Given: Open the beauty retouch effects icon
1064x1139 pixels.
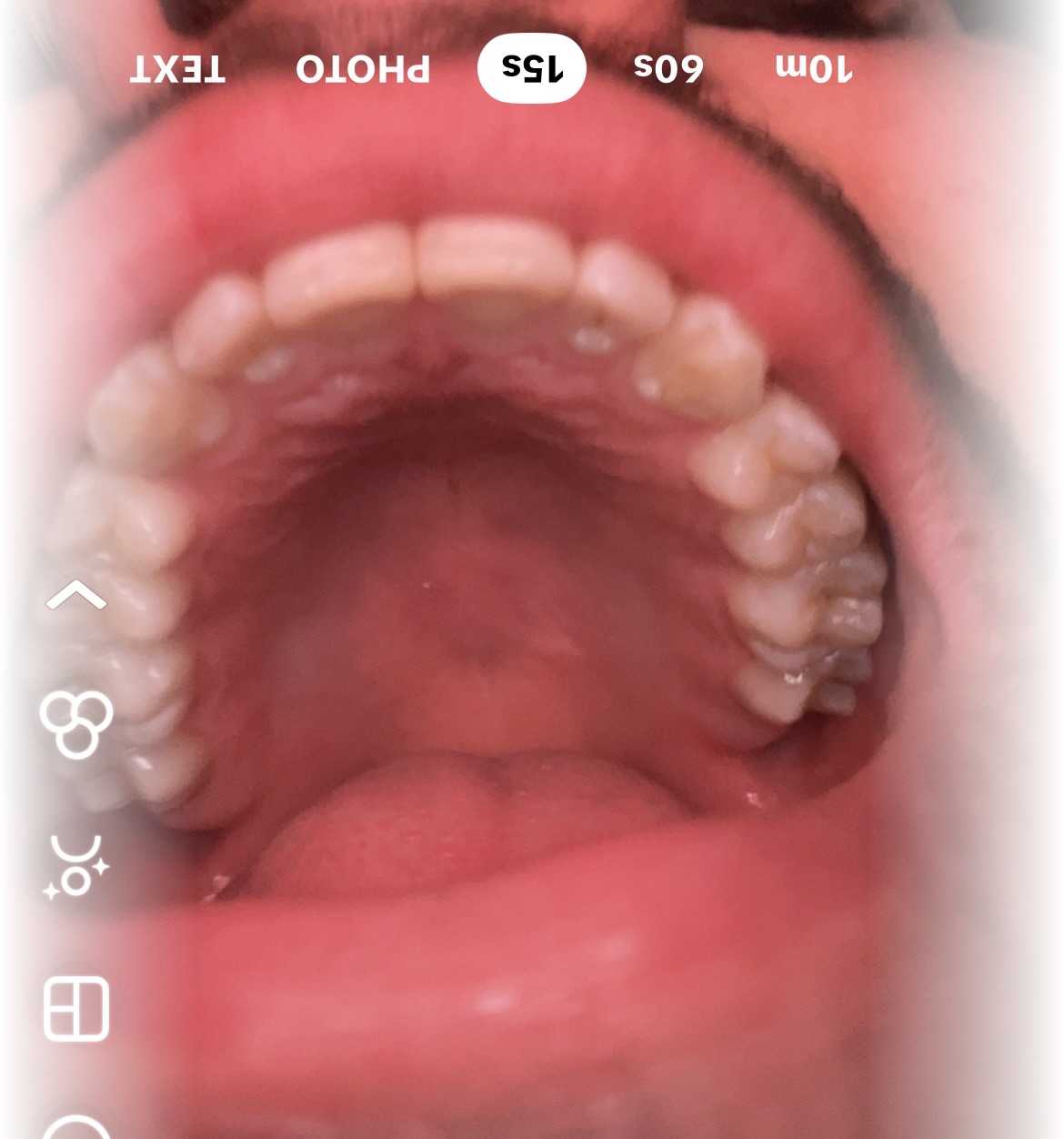Looking at the screenshot, I should [x=76, y=867].
